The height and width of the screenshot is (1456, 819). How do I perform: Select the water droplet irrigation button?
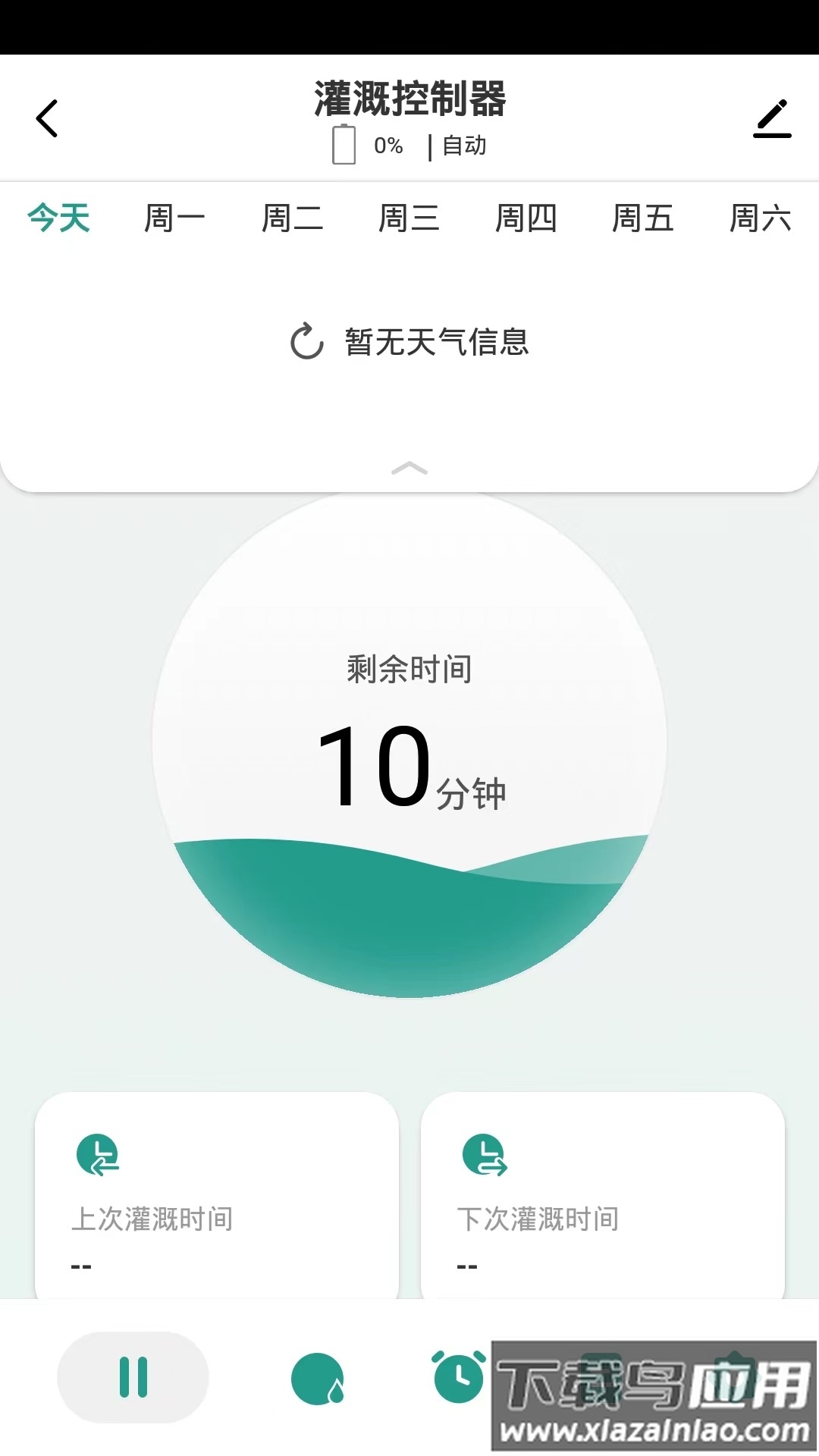tap(319, 1379)
